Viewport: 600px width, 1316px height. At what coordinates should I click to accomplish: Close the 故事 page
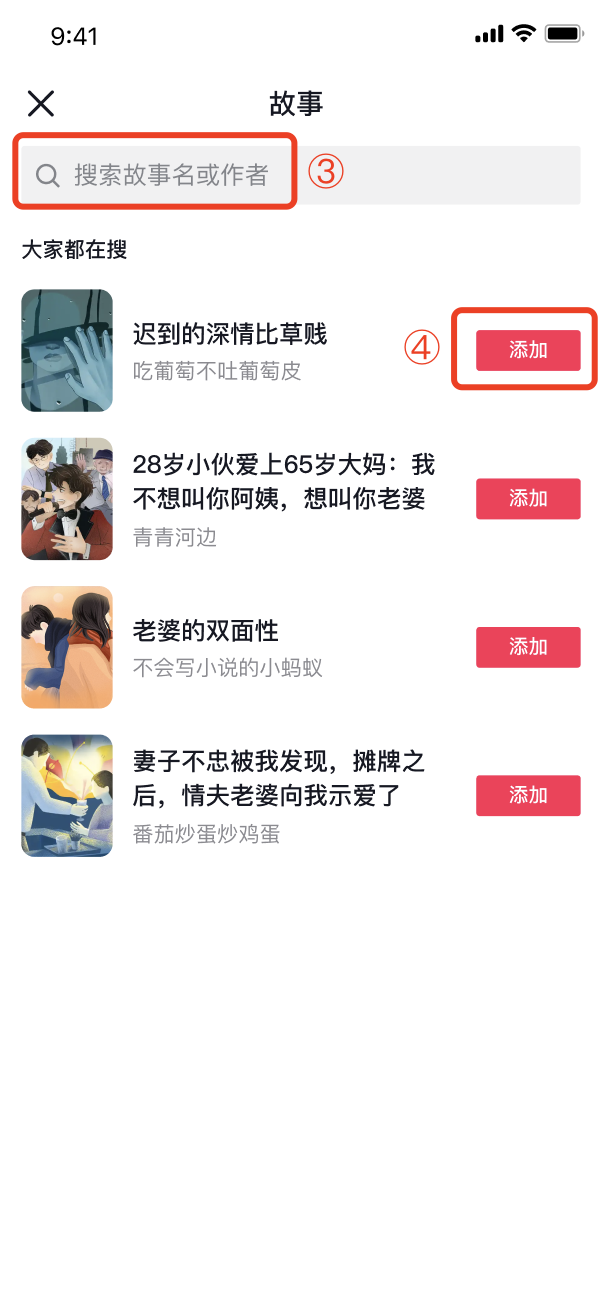41,103
